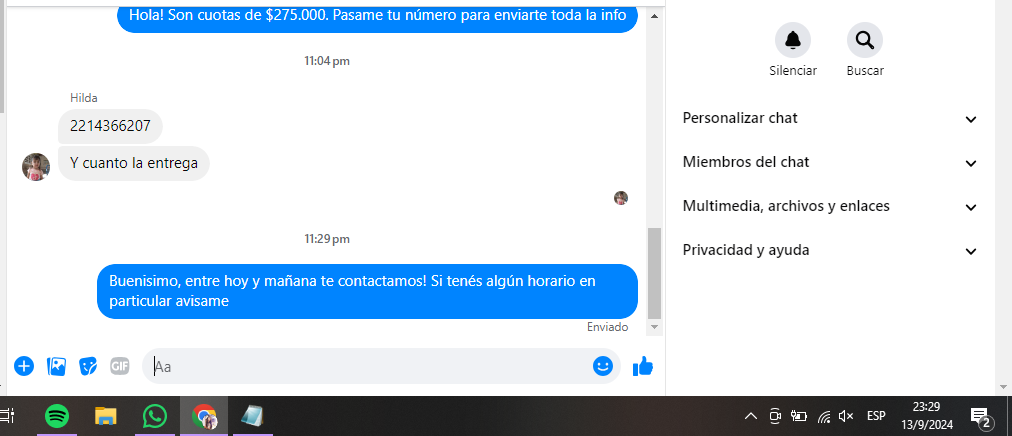
Task: Attach a photo or file
Action: coord(57,366)
